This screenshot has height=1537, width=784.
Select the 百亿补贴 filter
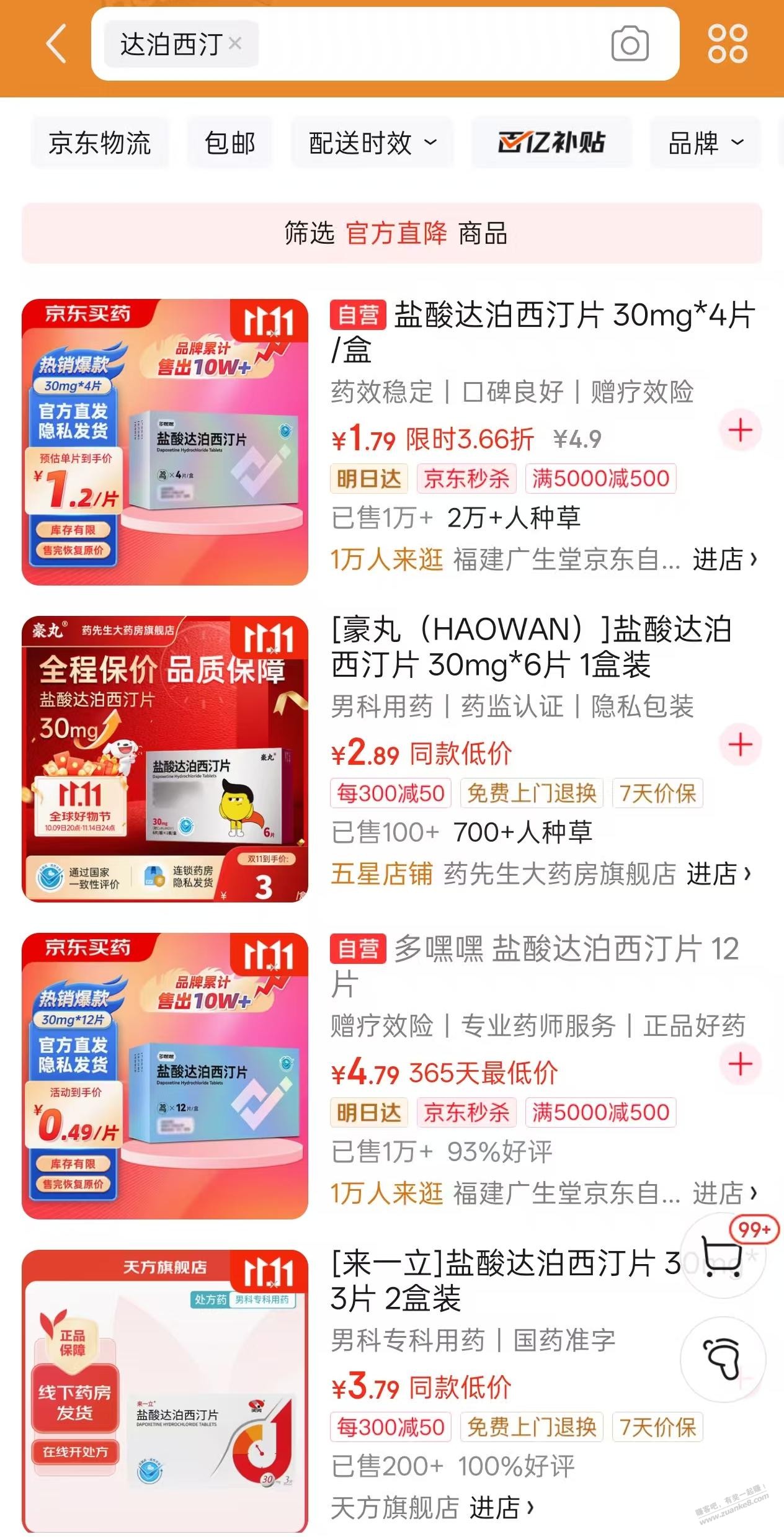[551, 143]
